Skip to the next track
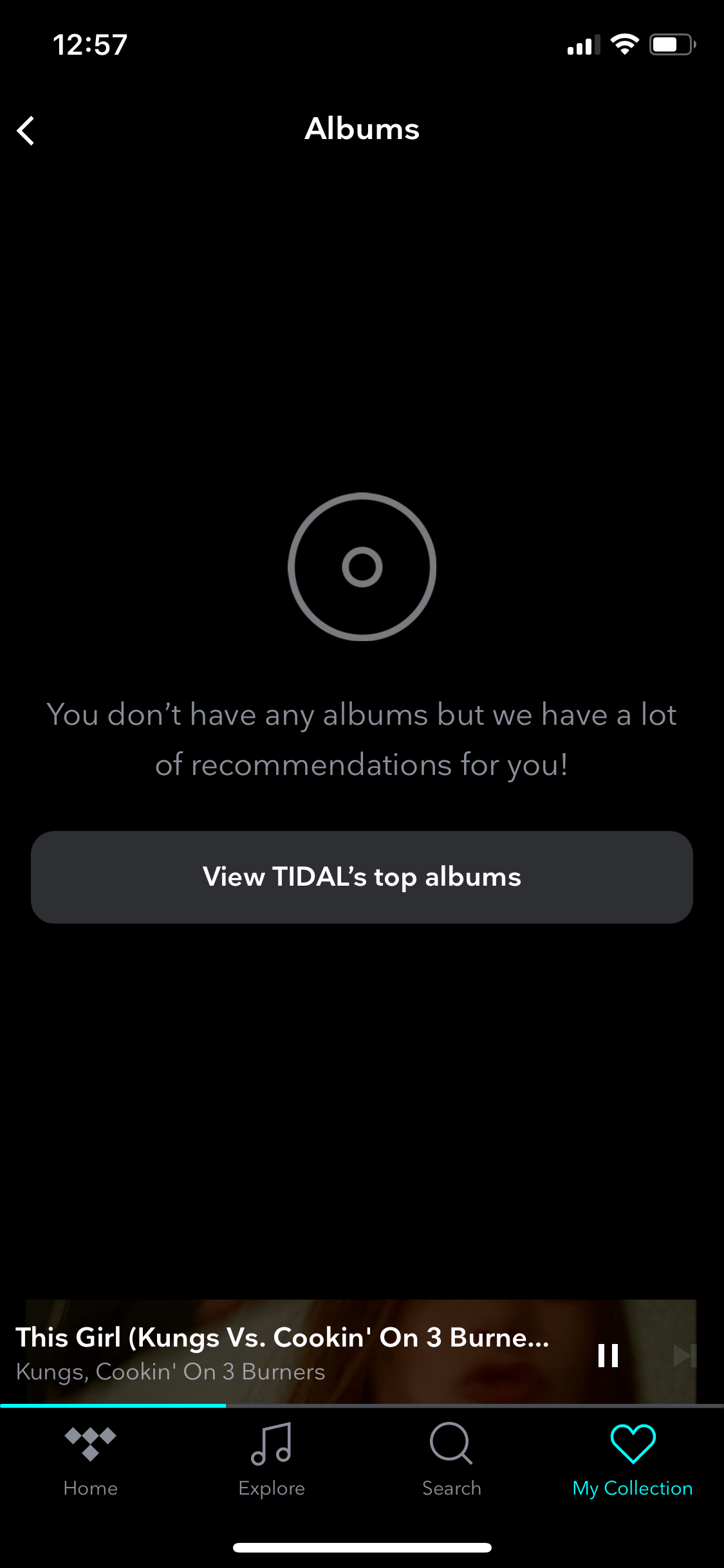 [x=685, y=1355]
